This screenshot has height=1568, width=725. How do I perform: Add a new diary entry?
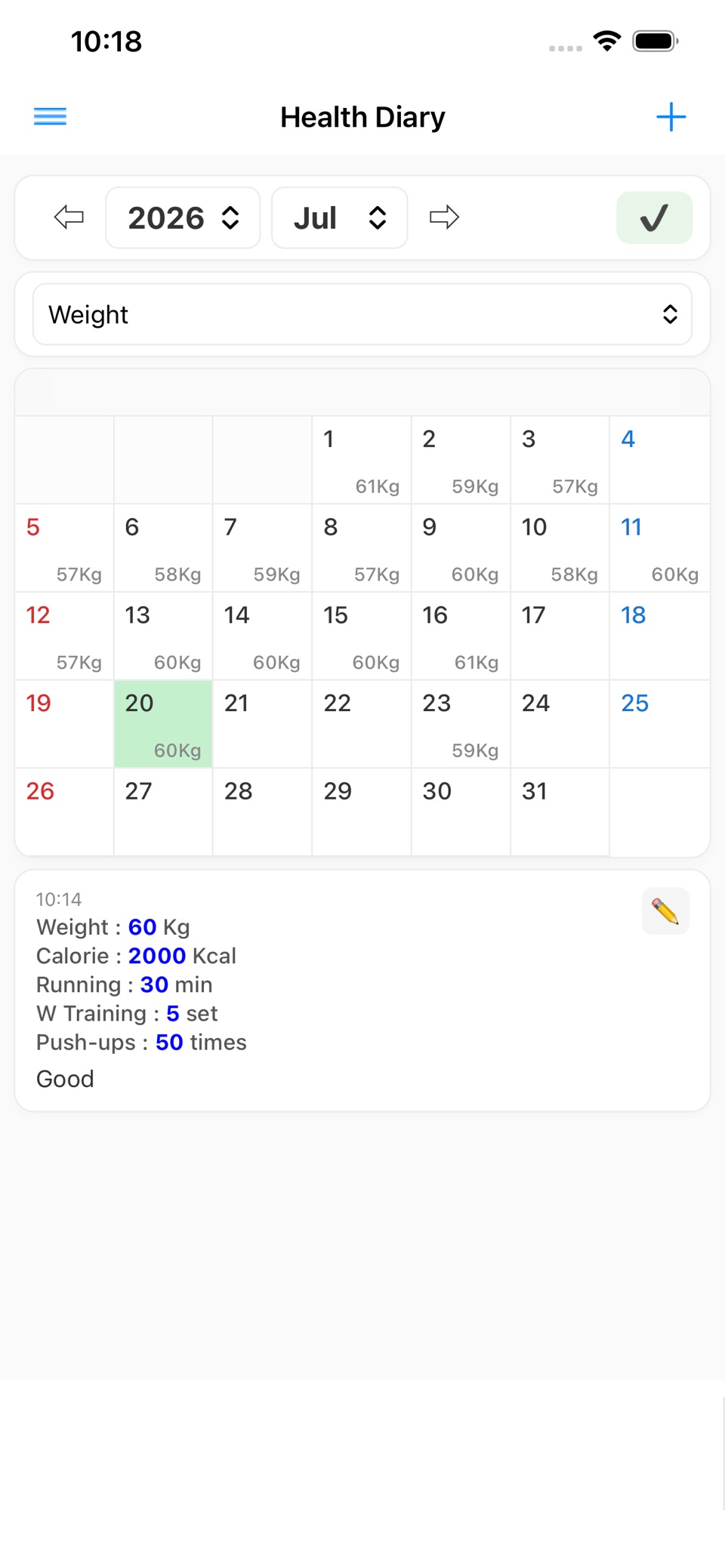[671, 117]
